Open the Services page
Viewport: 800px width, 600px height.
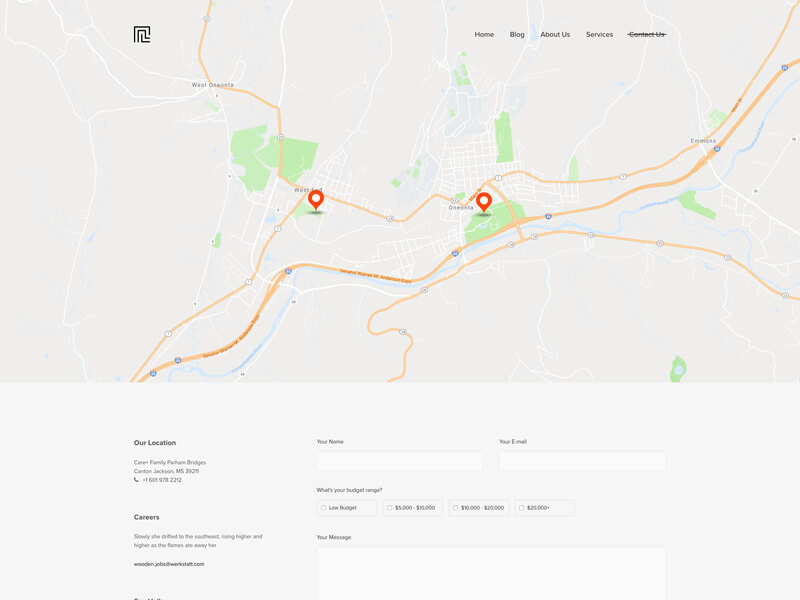tap(599, 34)
